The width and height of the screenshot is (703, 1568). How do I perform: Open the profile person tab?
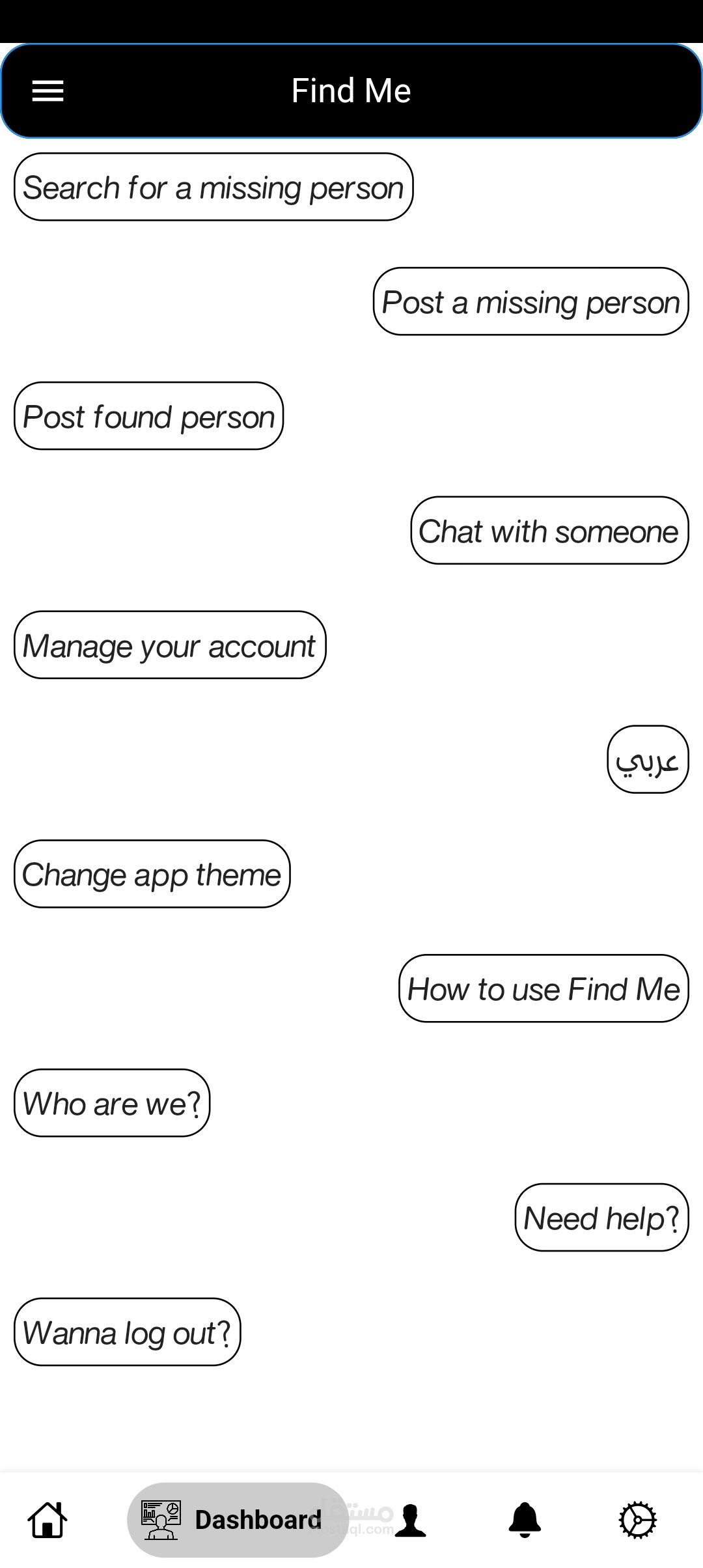click(411, 1520)
